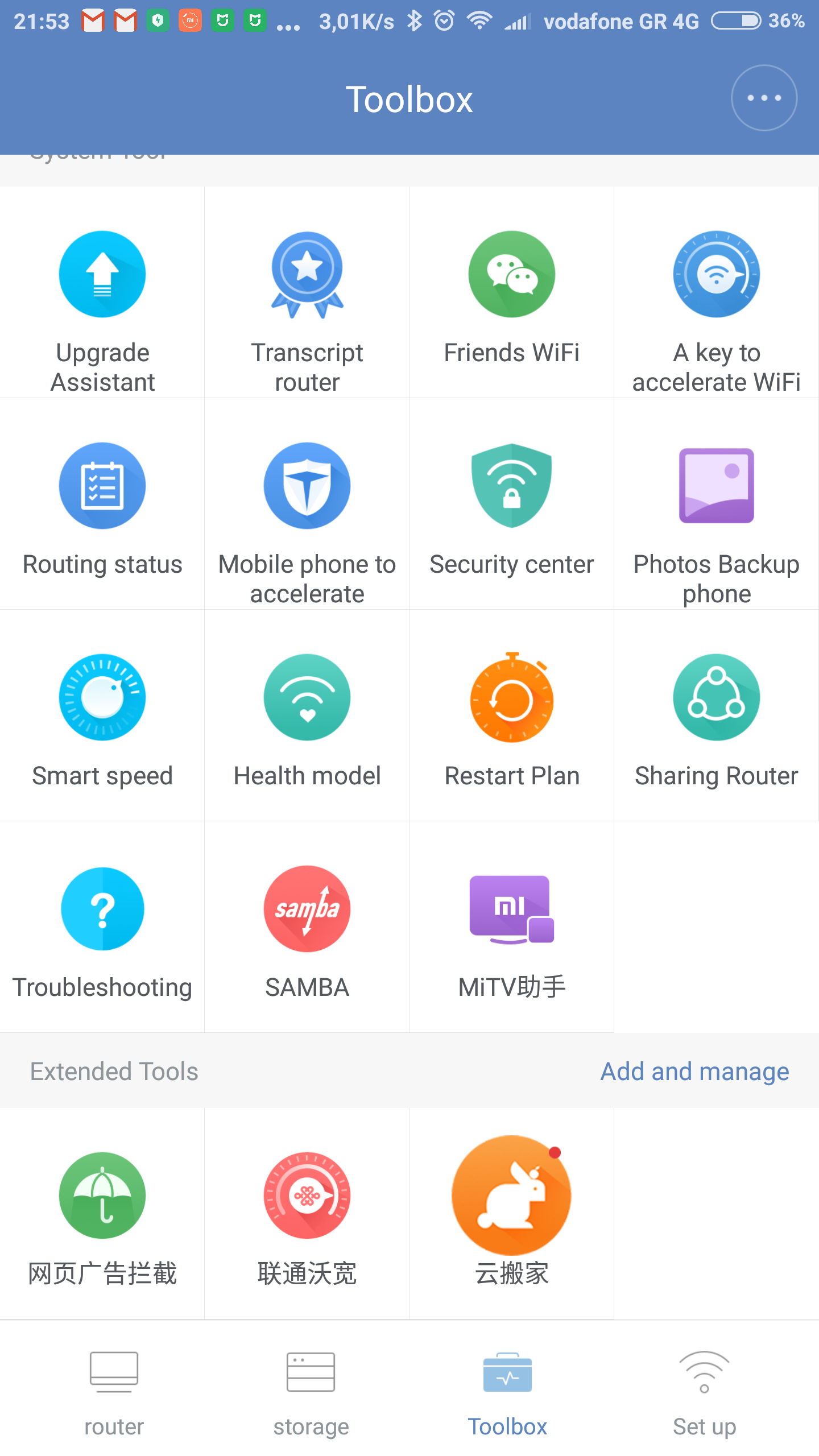Open Restart Plan
The height and width of the screenshot is (1456, 819).
(x=512, y=717)
